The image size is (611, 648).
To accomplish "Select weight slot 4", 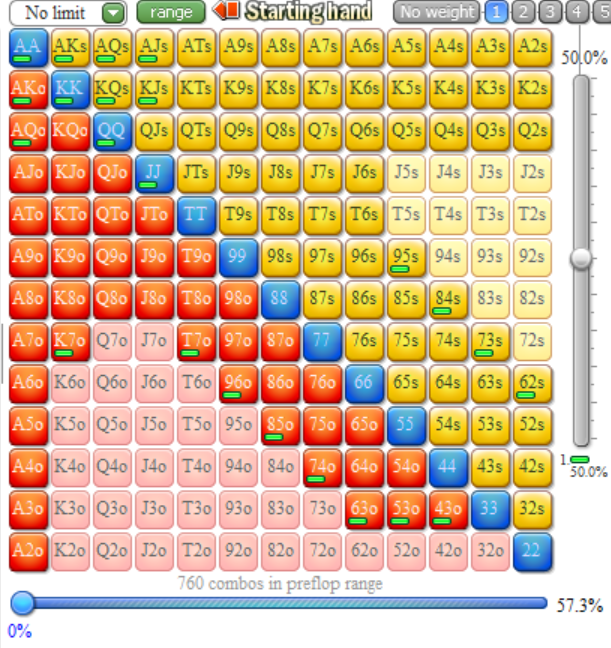I will pyautogui.click(x=576, y=12).
